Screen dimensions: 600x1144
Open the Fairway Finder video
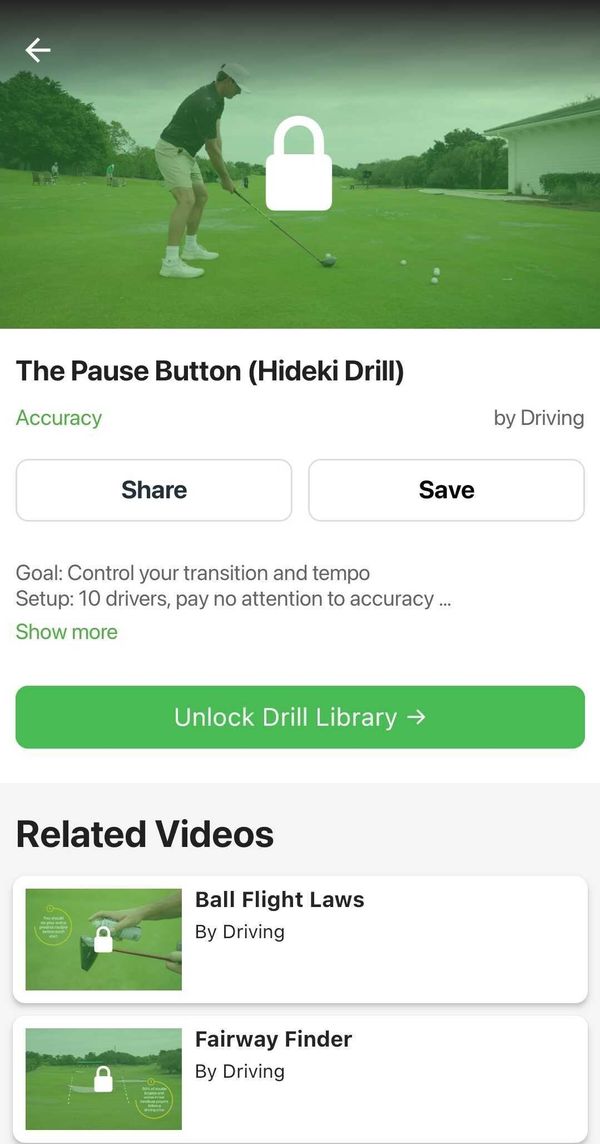(300, 1079)
